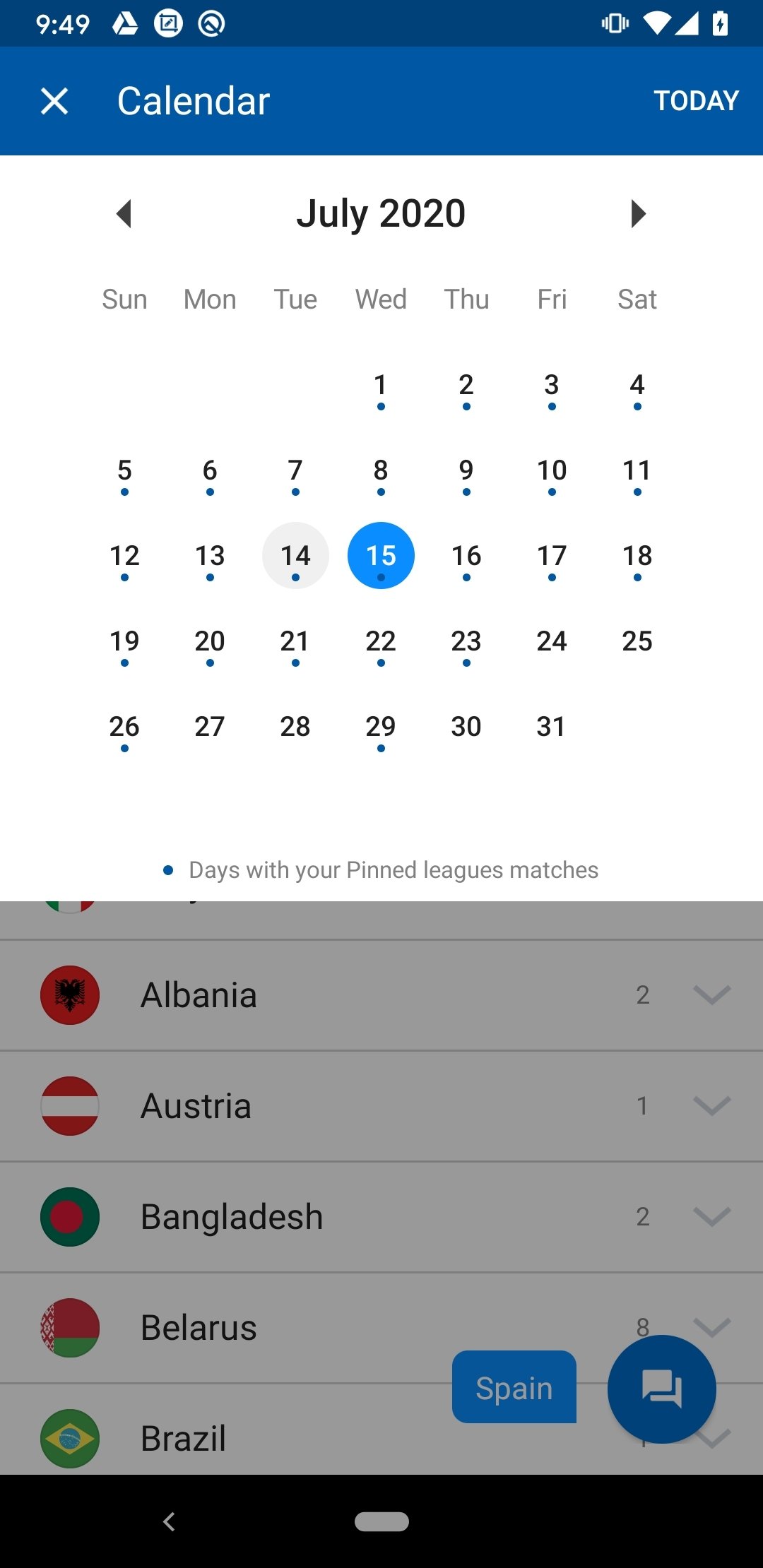Pick July 9 on the calendar
The image size is (763, 1568).
click(x=466, y=470)
